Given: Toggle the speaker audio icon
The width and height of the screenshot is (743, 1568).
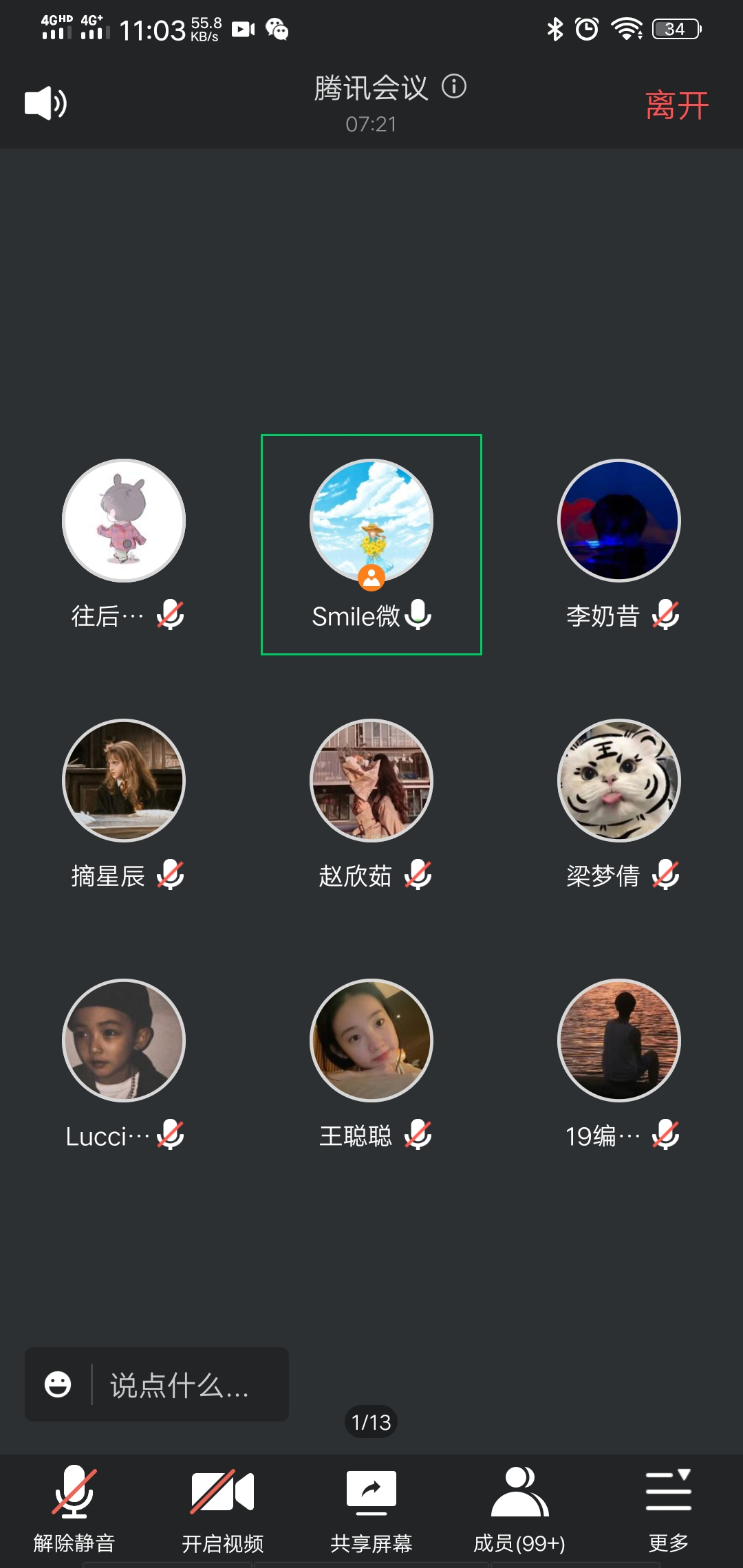Looking at the screenshot, I should (45, 104).
